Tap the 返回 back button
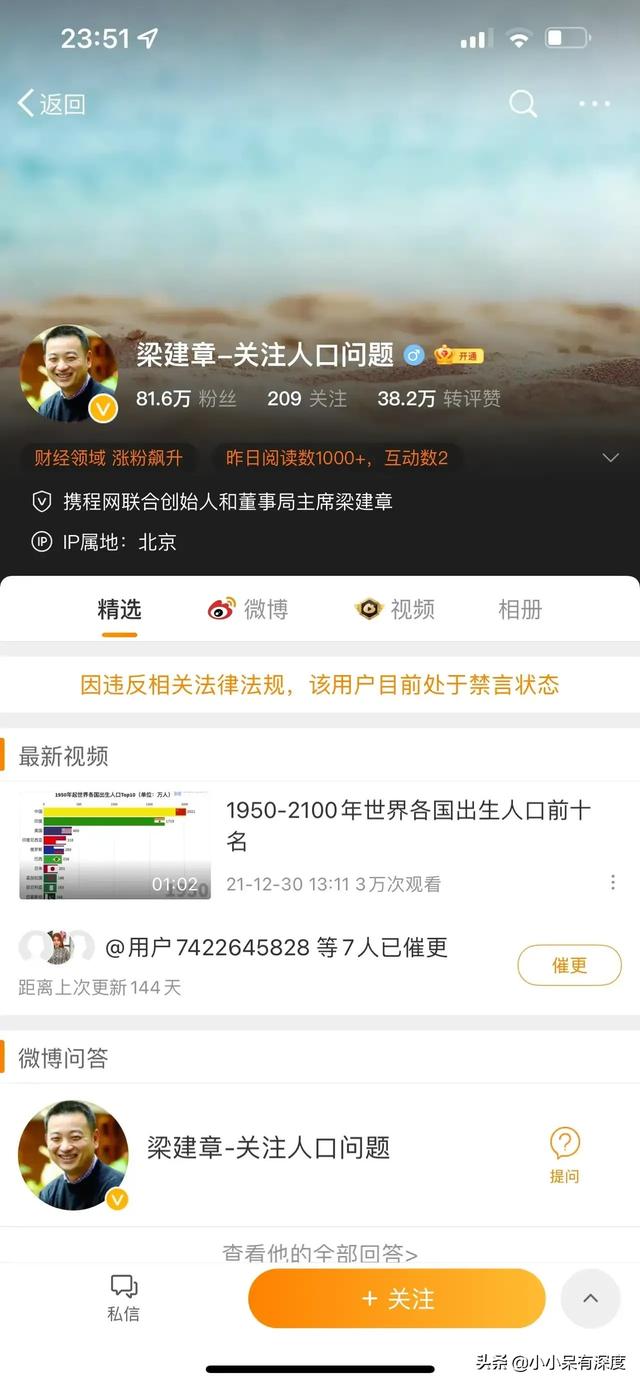 52,103
